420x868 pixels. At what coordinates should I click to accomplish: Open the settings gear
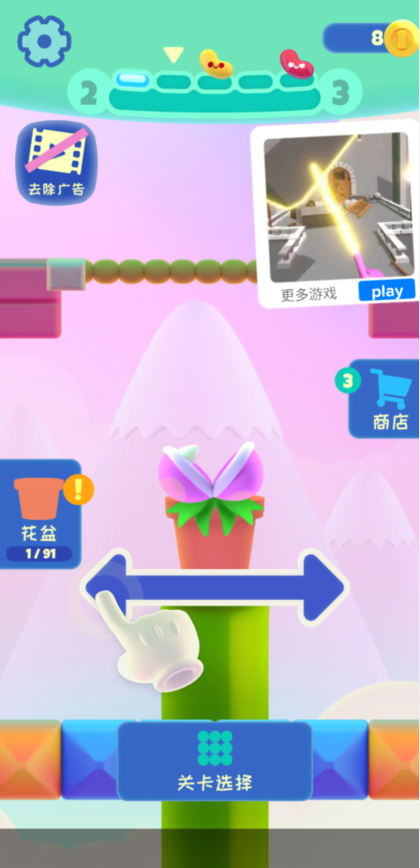(x=44, y=41)
